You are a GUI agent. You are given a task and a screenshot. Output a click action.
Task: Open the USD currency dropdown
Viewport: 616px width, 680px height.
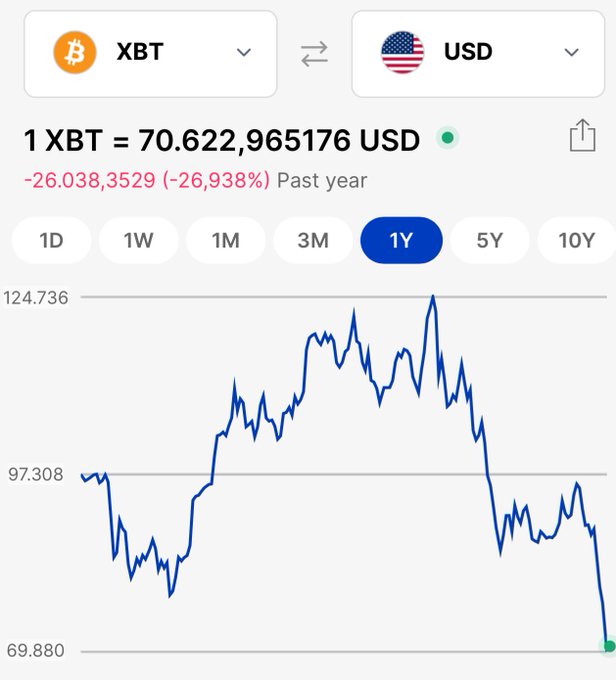pos(480,53)
